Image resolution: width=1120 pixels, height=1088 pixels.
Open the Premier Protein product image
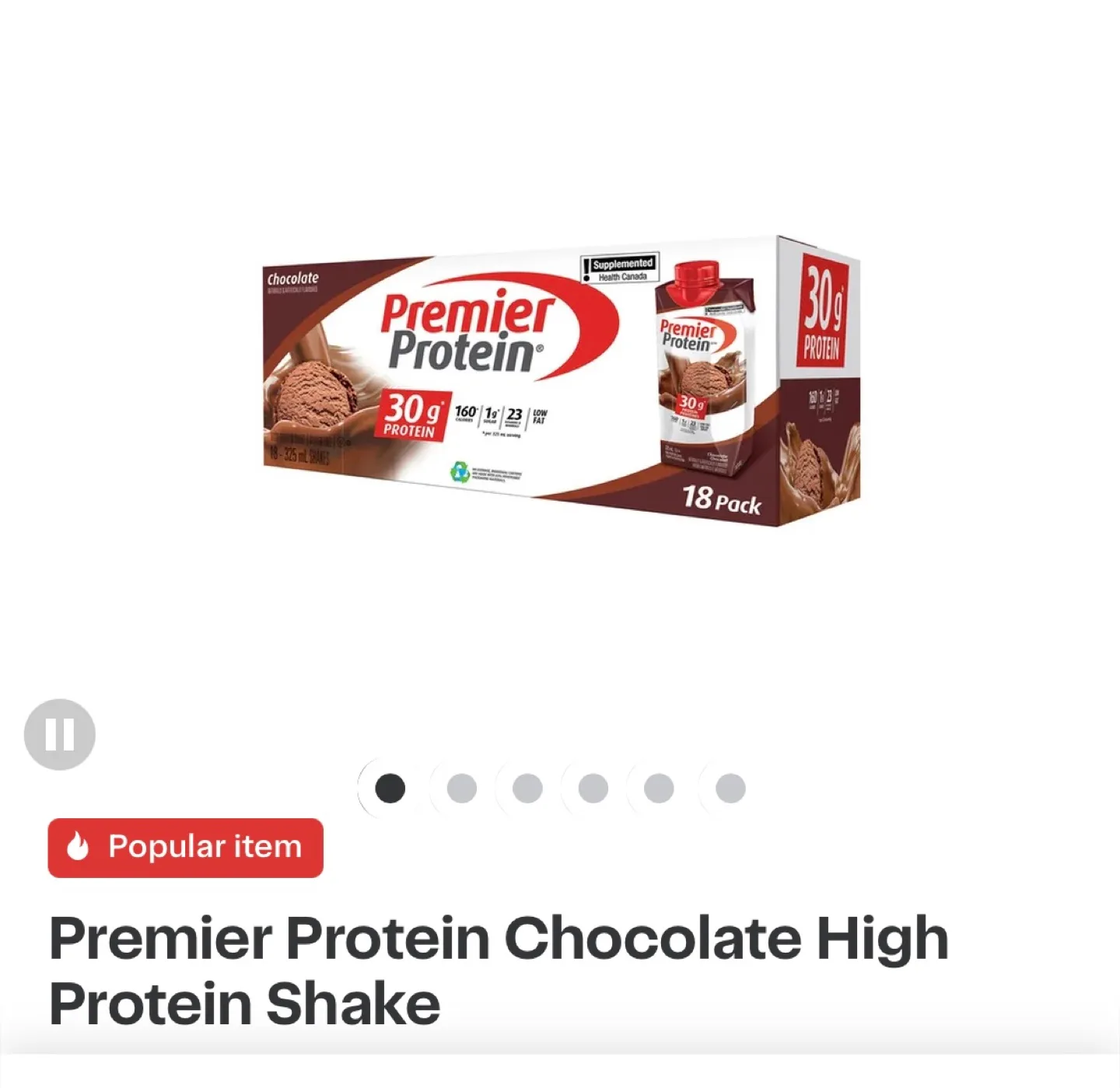[561, 381]
